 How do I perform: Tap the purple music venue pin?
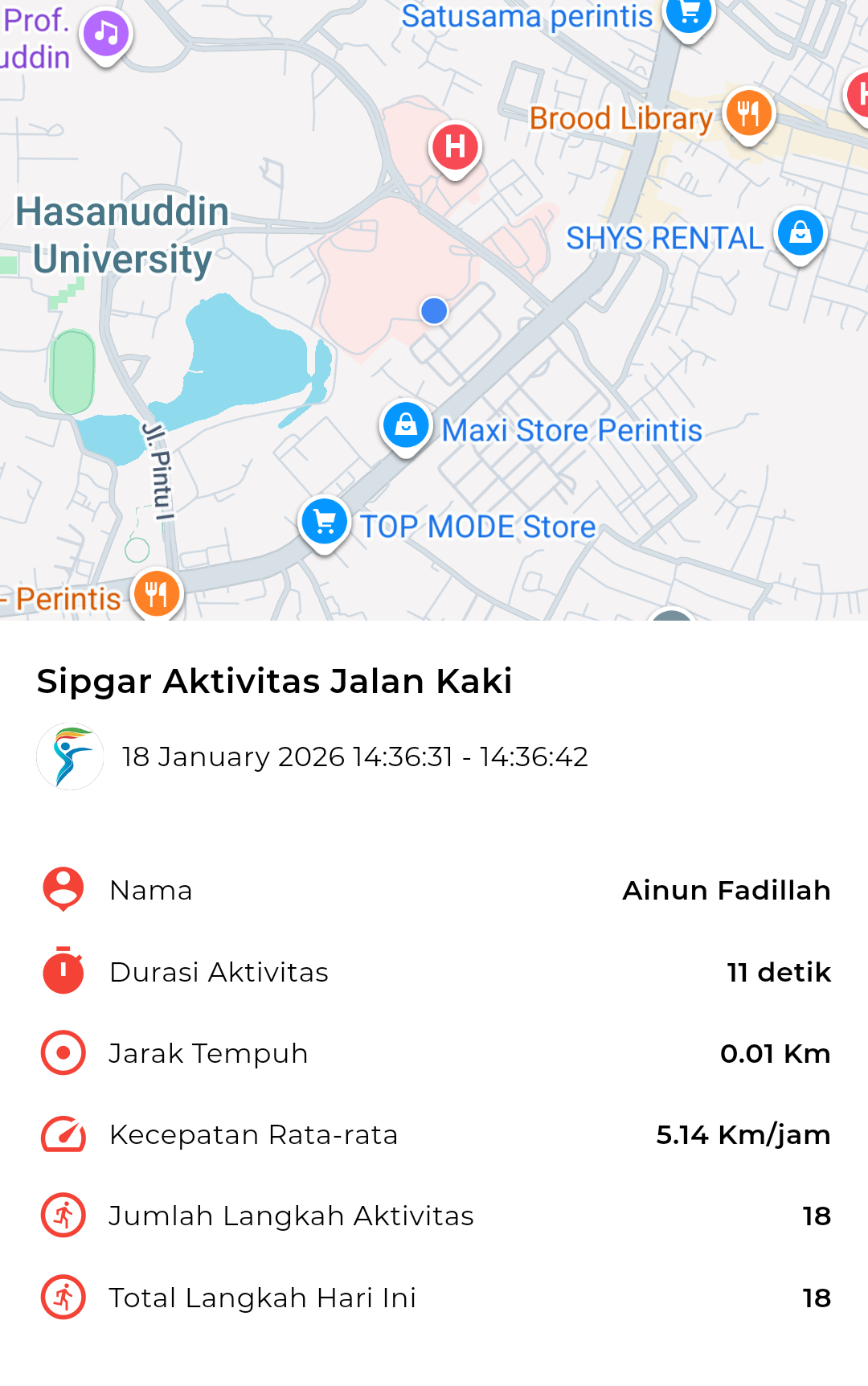tap(106, 34)
